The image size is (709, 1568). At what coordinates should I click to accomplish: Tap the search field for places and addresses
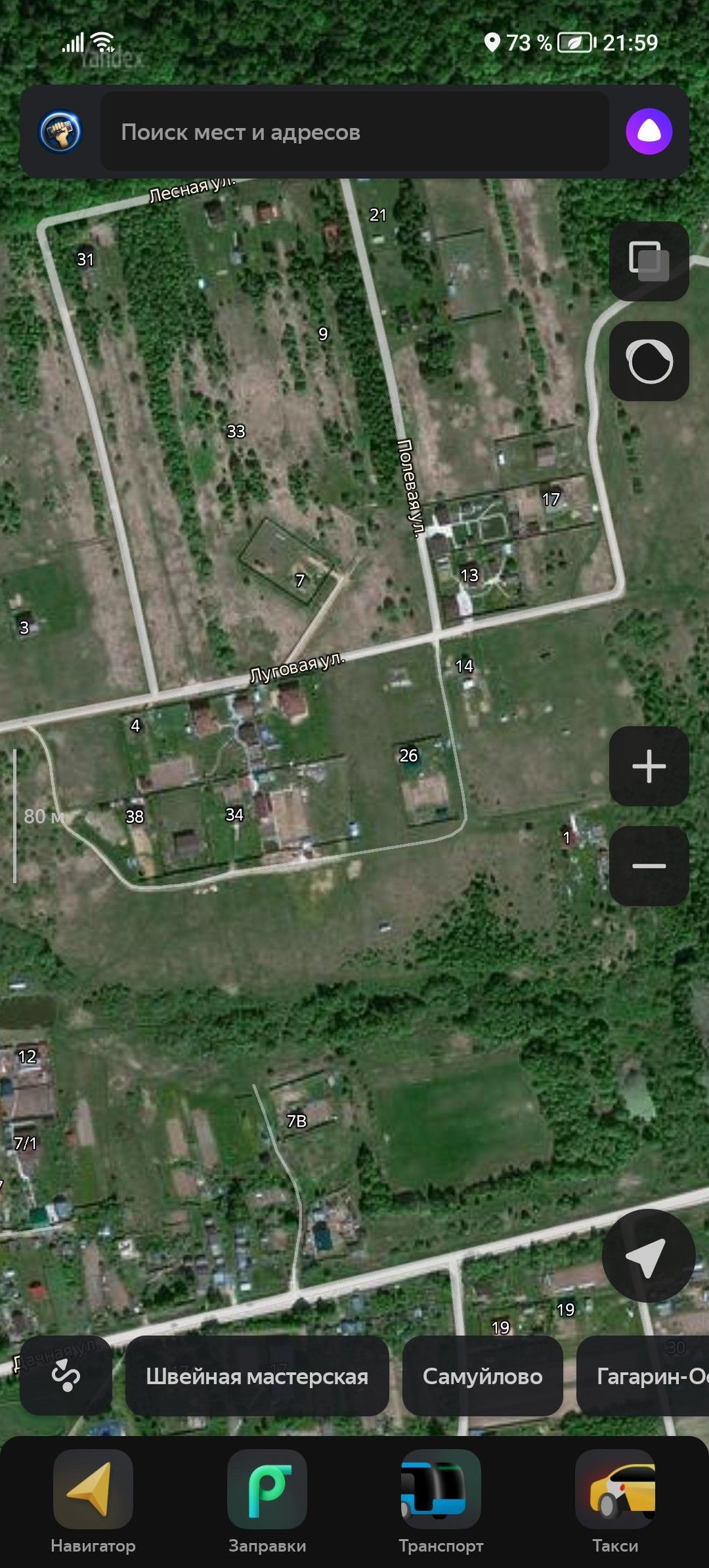tap(354, 132)
